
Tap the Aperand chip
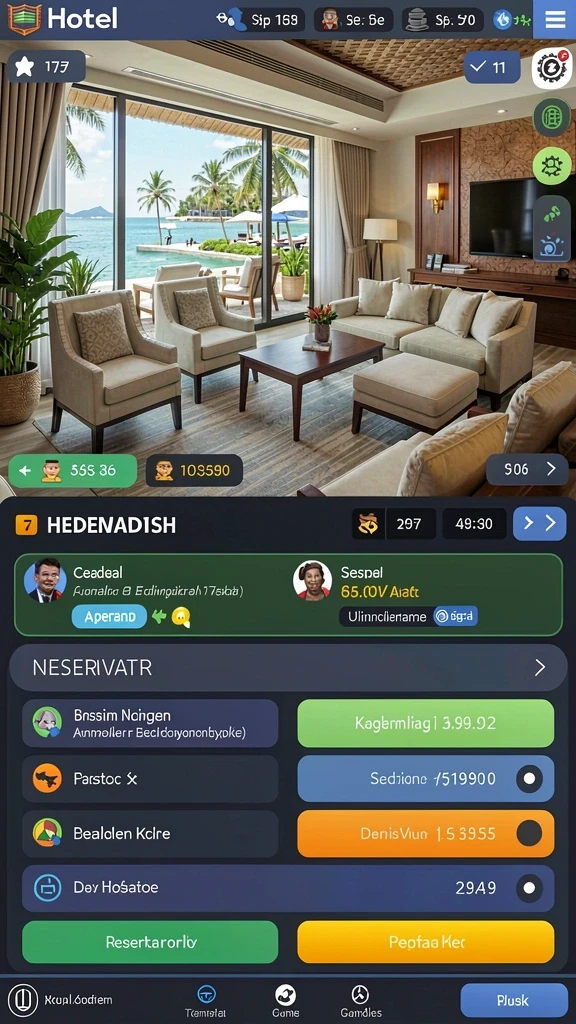click(109, 616)
